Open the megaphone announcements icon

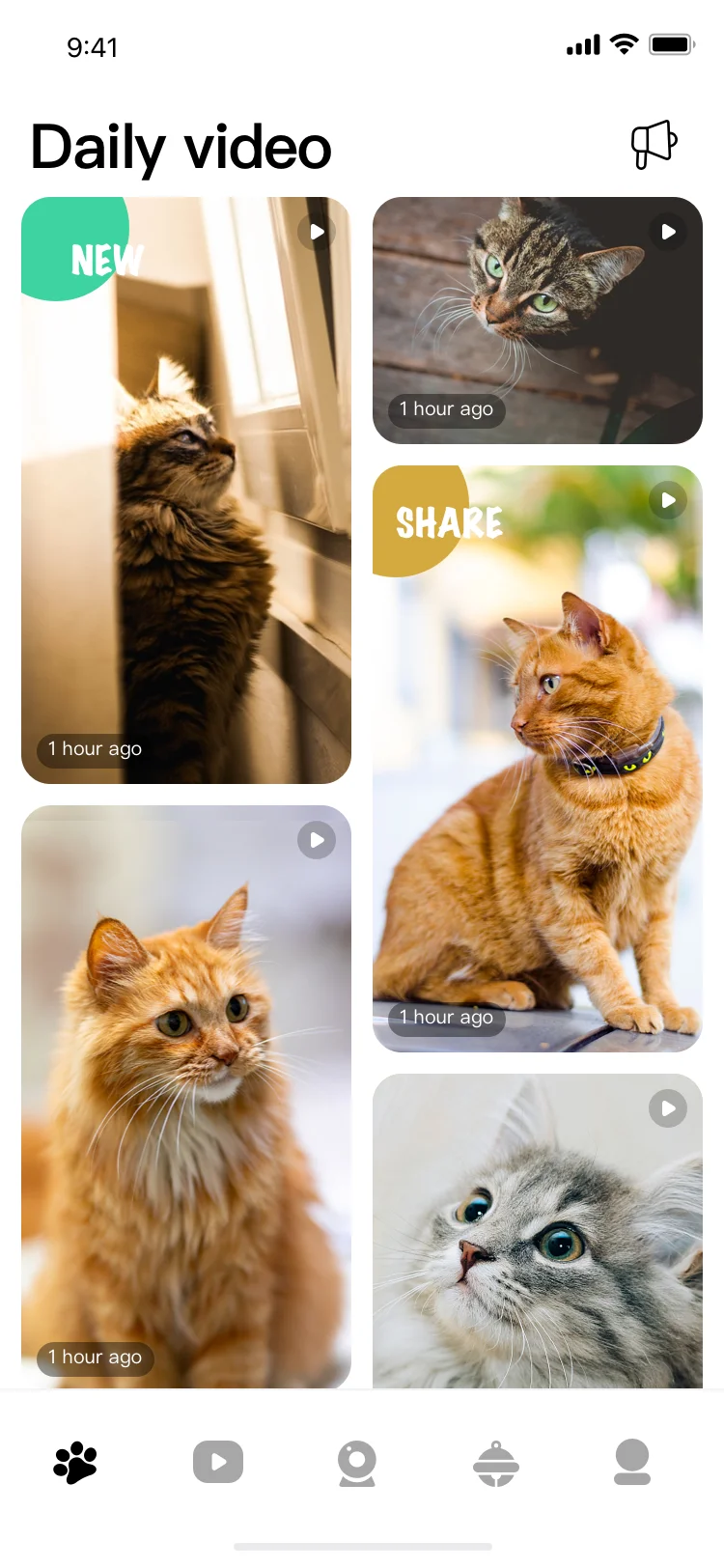tap(654, 145)
